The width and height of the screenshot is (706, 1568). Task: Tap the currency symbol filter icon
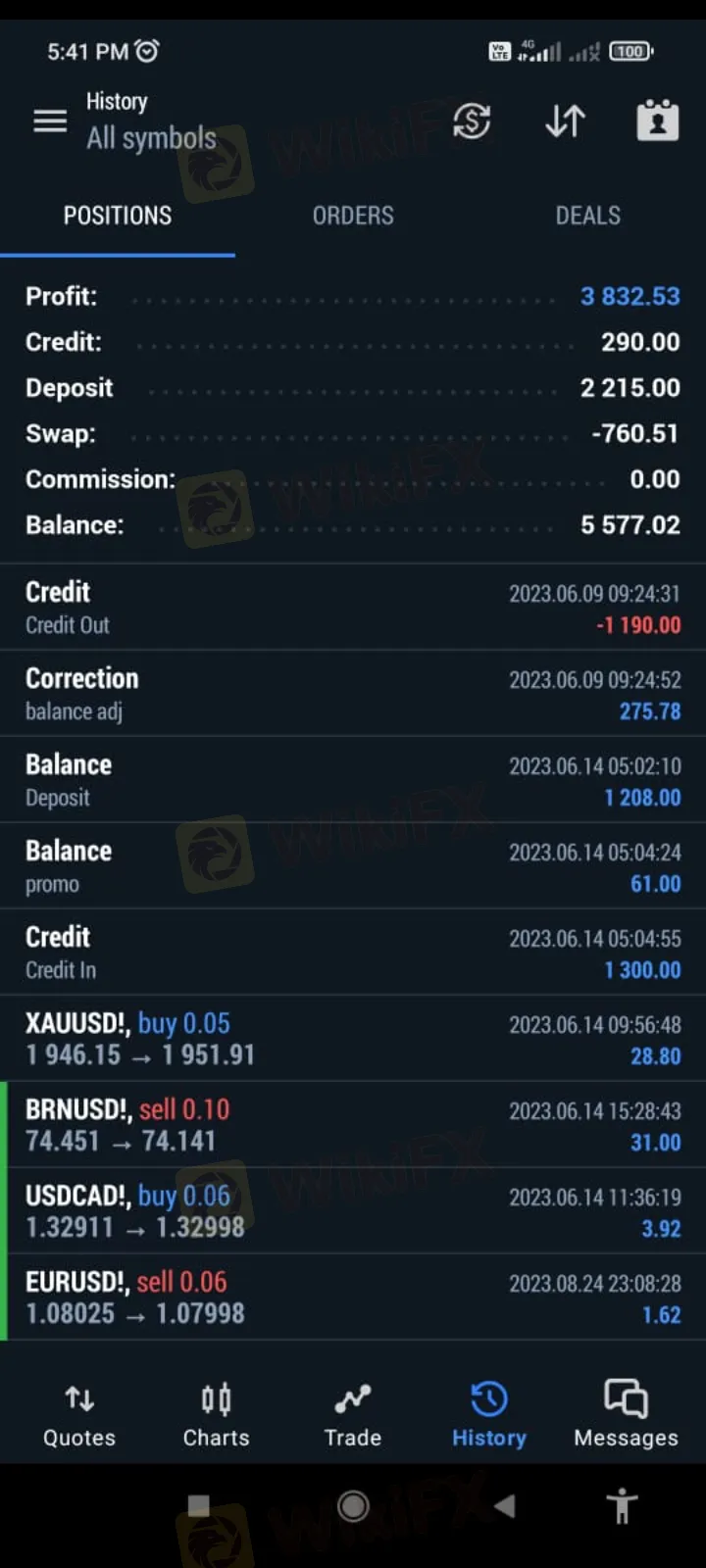(472, 122)
